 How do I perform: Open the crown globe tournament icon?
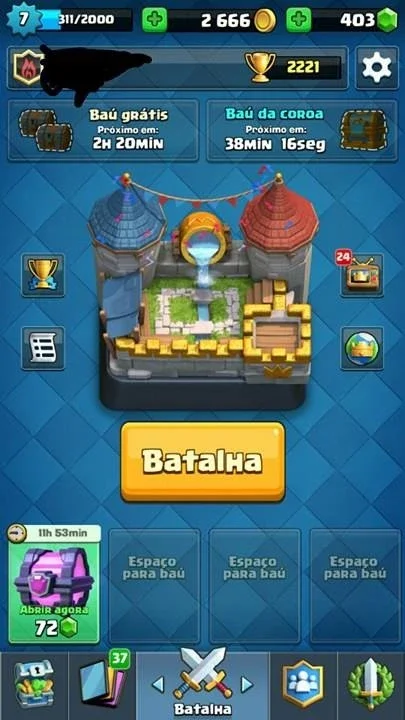point(362,348)
